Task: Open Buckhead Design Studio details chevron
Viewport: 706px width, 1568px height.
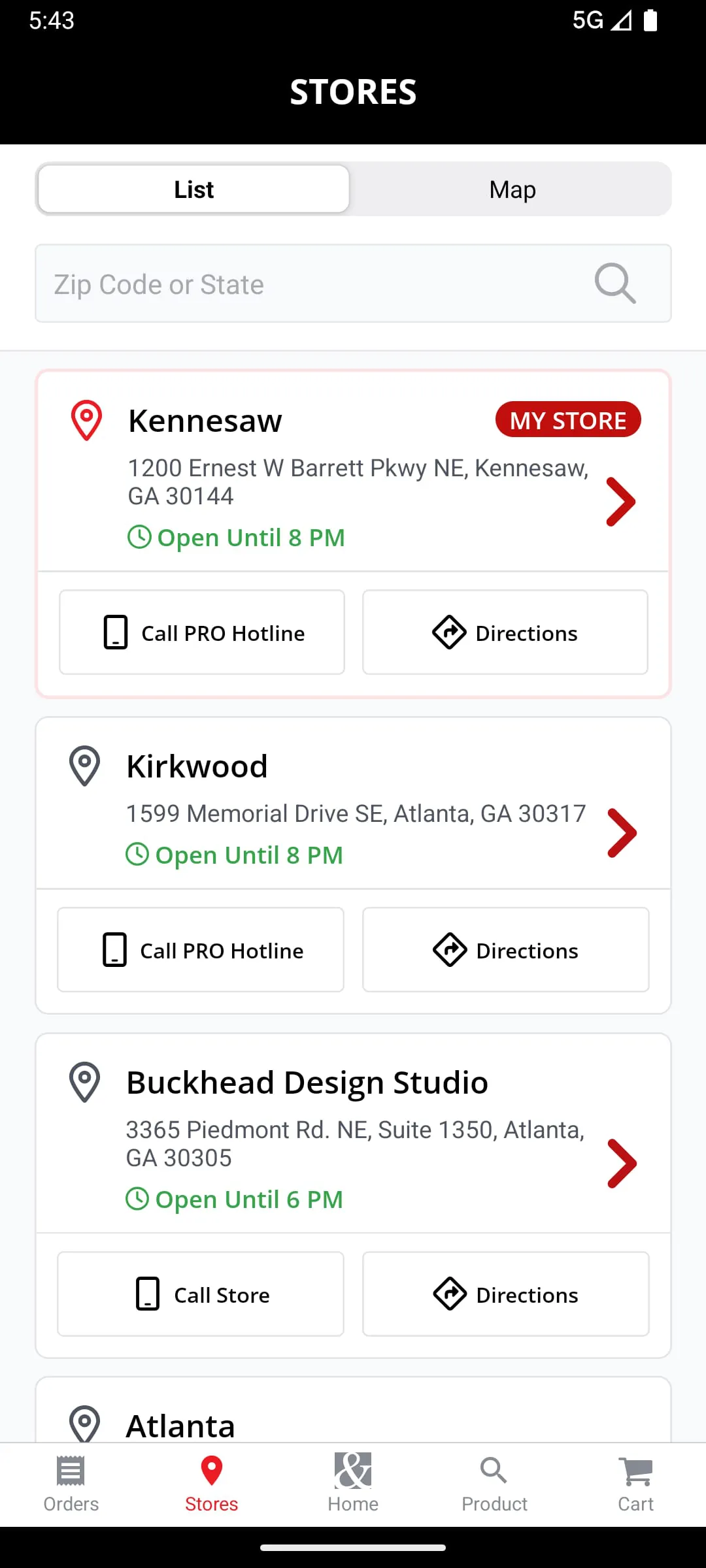Action: click(622, 1163)
